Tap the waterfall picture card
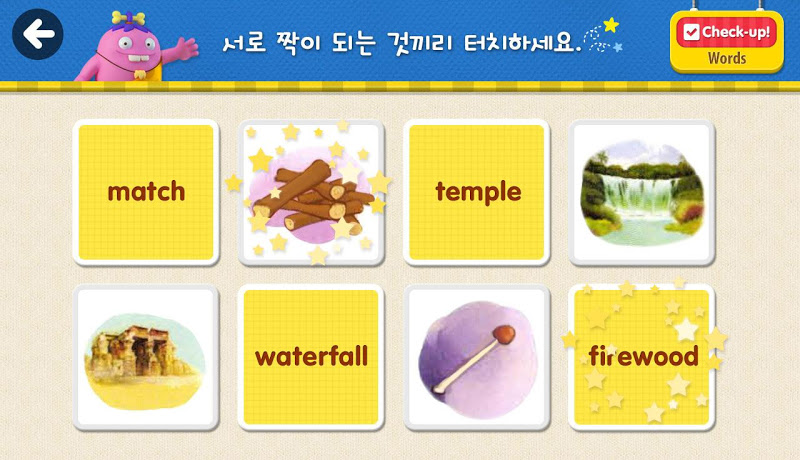800x460 pixels. (641, 192)
